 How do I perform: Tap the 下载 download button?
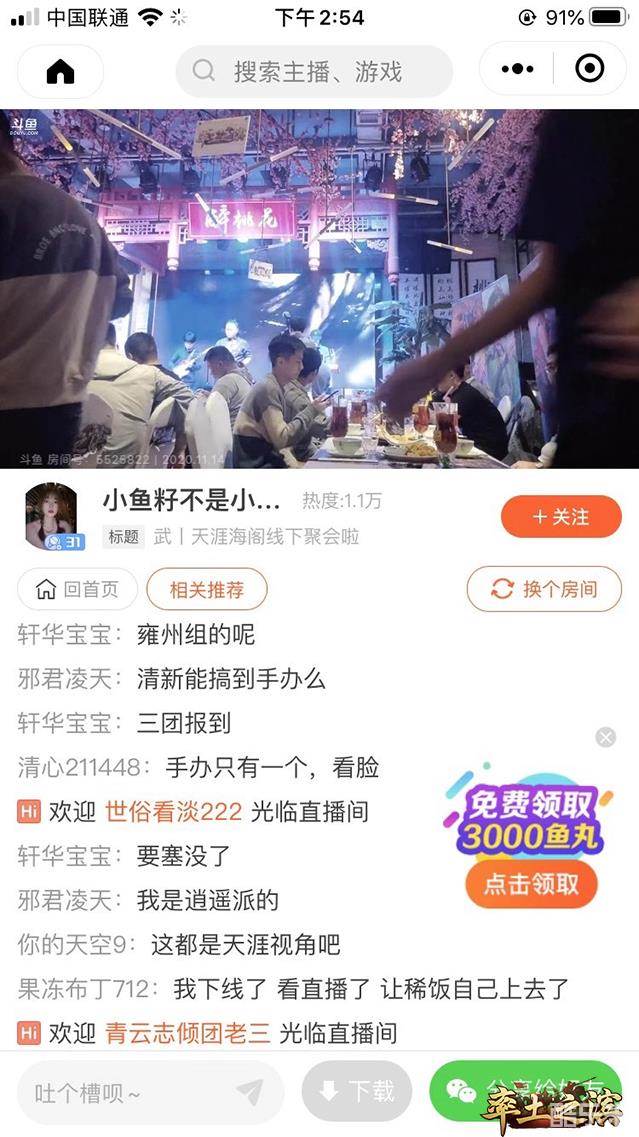pos(356,1092)
